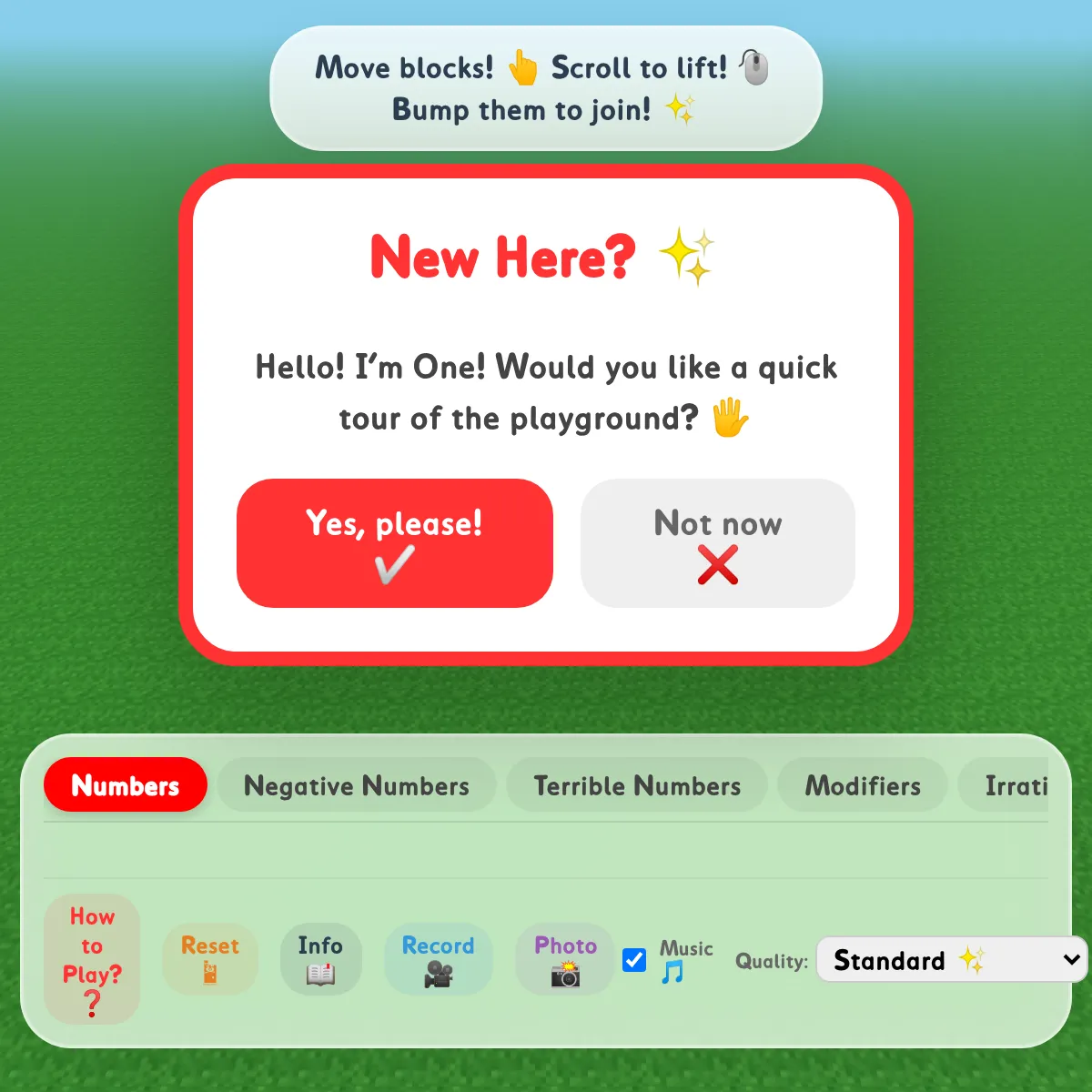Switch to the Negative Numbers tab
Image resolution: width=1092 pixels, height=1092 pixels.
356,784
